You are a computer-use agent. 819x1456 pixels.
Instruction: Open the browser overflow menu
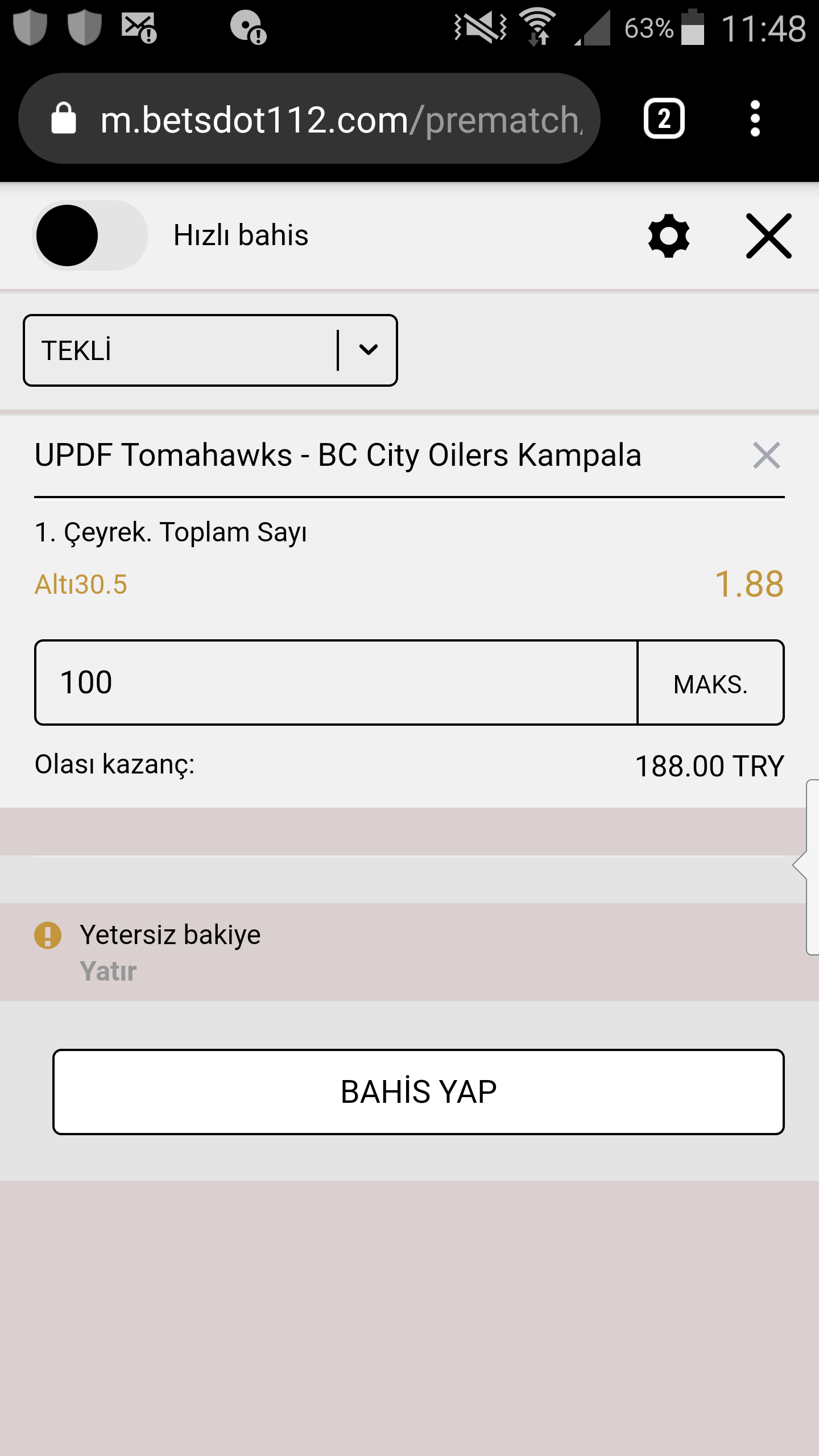point(755,119)
